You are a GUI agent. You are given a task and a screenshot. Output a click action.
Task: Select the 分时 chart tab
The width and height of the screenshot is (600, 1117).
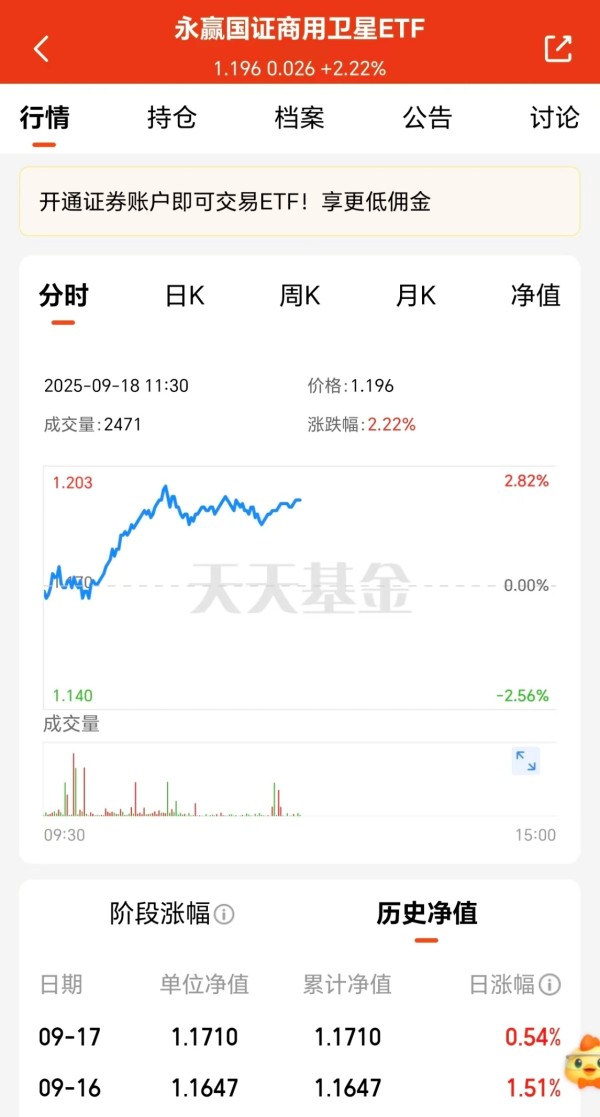(63, 296)
